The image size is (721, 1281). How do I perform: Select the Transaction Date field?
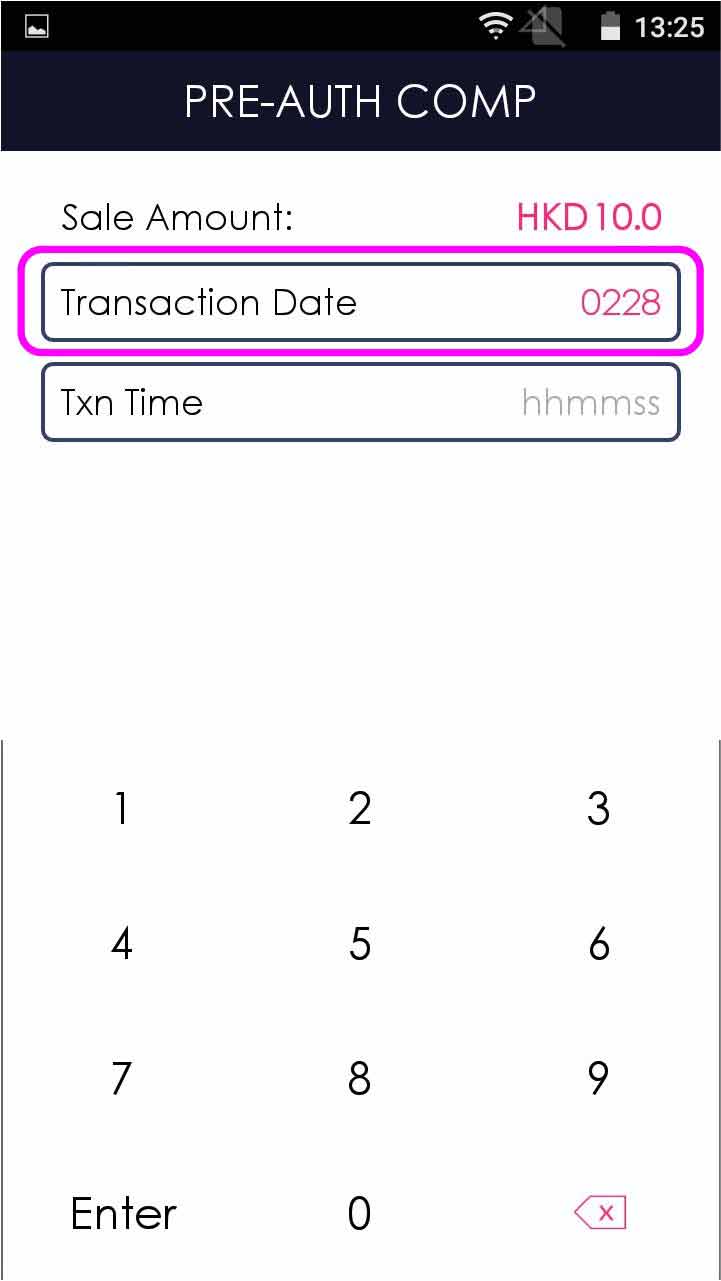point(360,302)
